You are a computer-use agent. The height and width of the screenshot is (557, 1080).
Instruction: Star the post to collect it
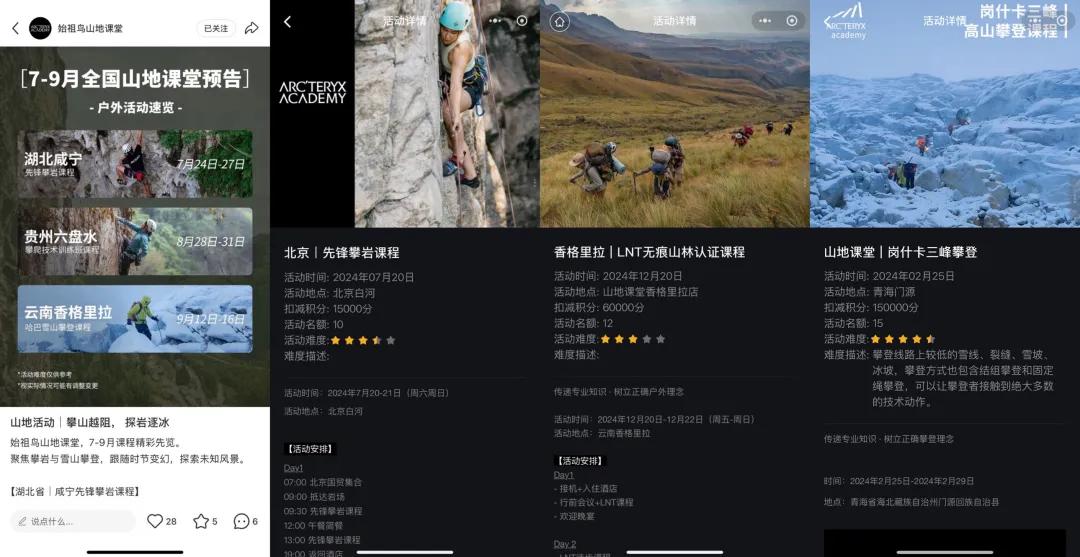[201, 521]
